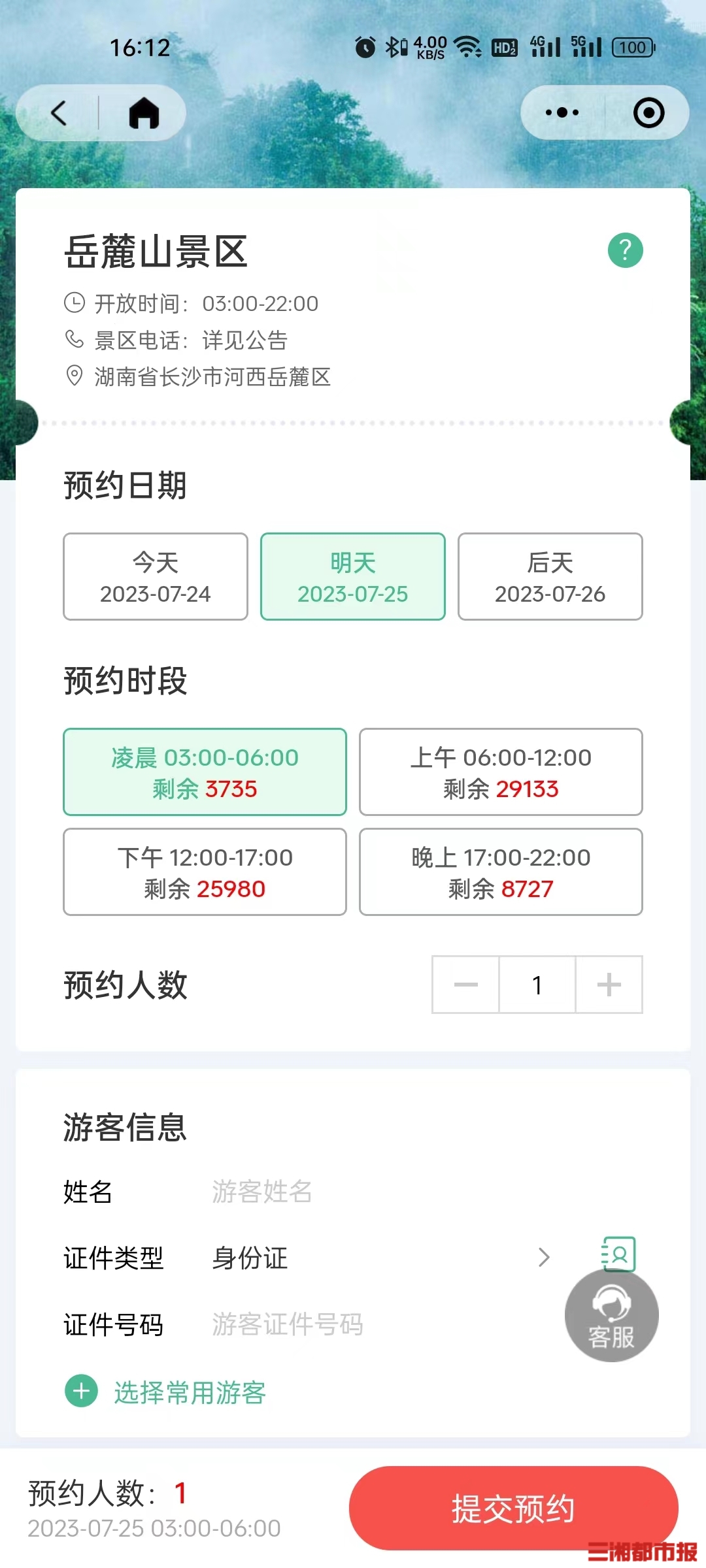Select the 凌晨 03:00-06:00 time slot
This screenshot has height=1568, width=706.
(x=205, y=772)
